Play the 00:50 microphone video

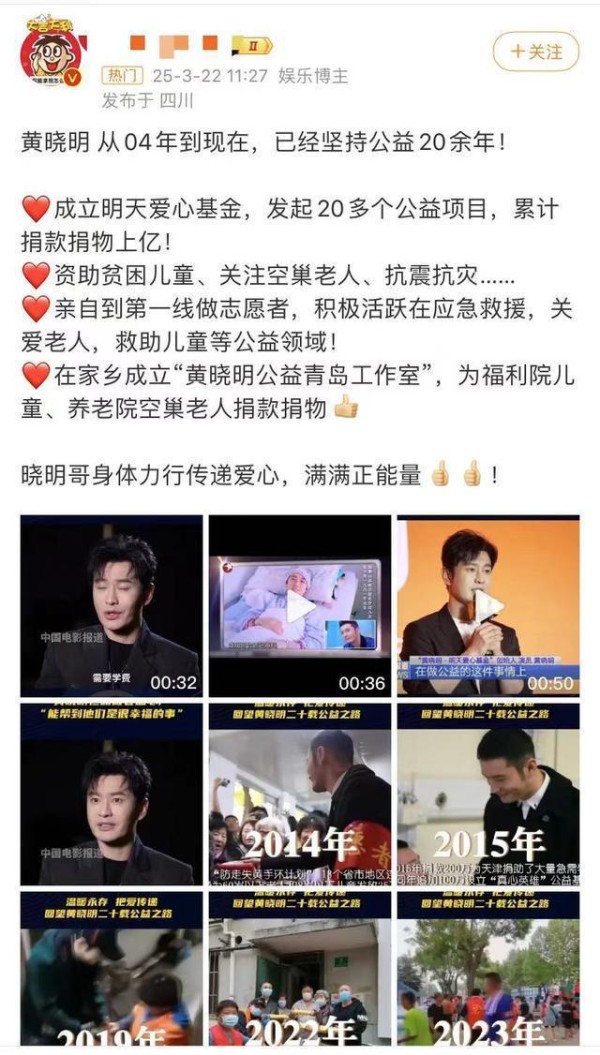488,606
